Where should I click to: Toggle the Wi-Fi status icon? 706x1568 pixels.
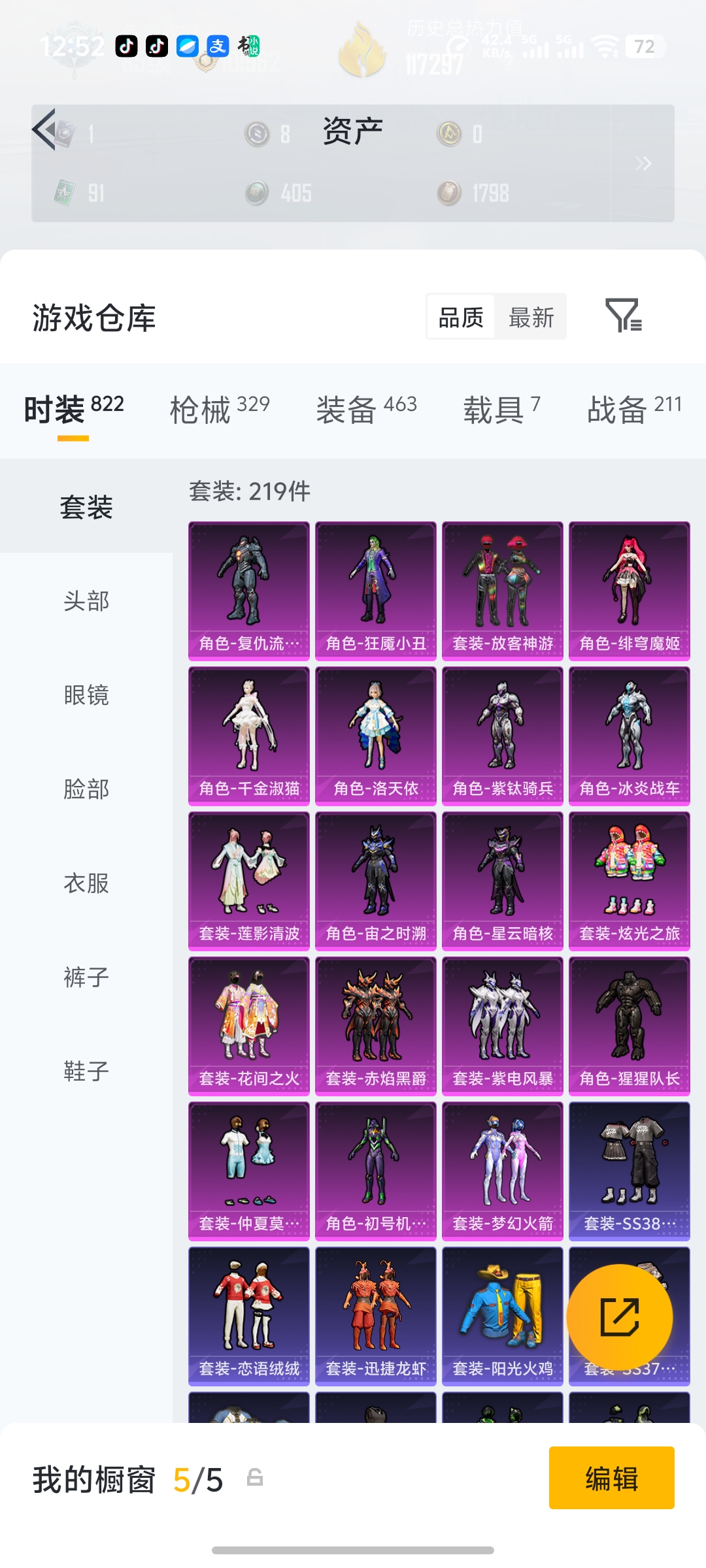tap(605, 47)
